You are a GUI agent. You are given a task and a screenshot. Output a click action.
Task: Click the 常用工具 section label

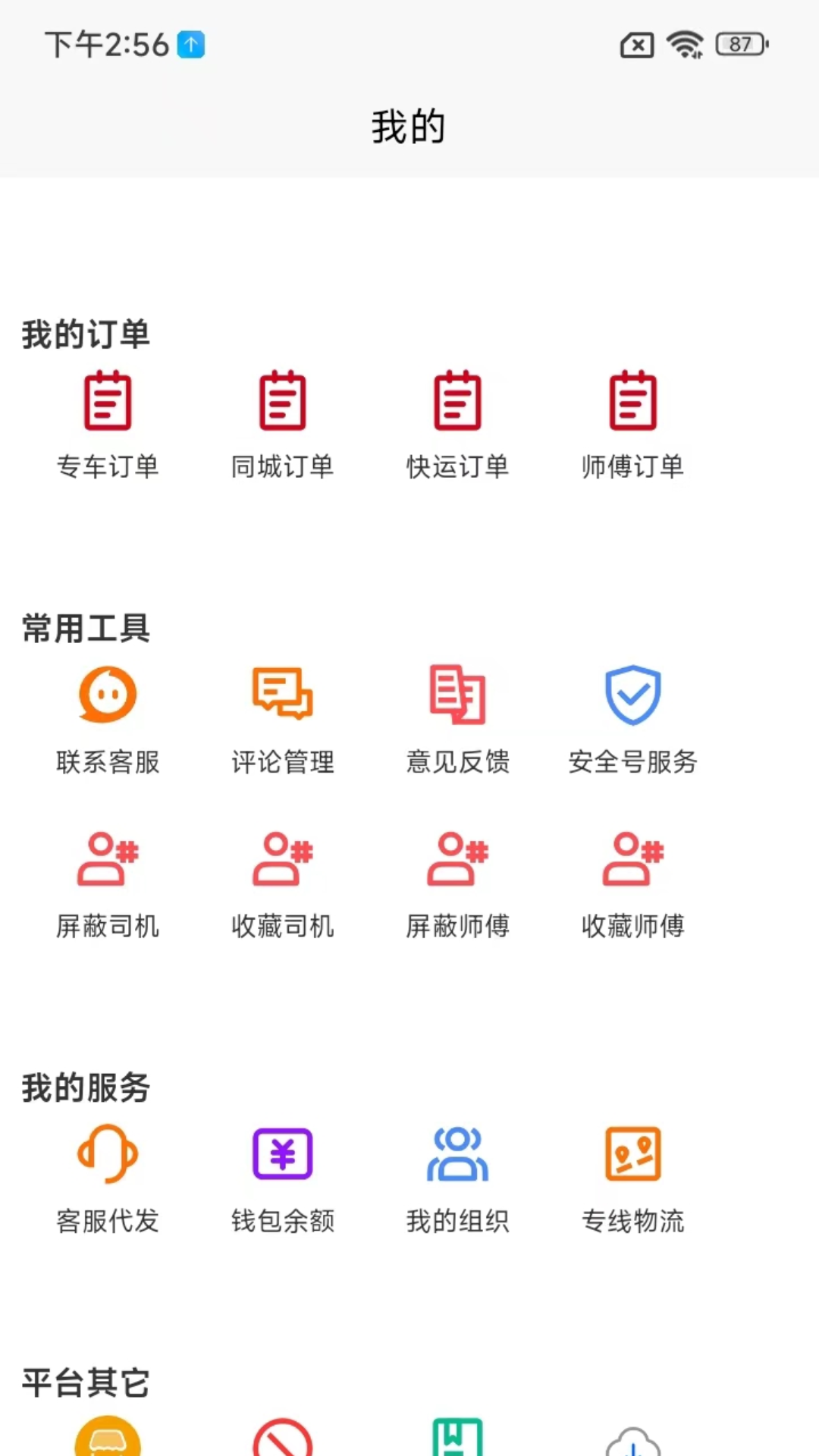85,627
